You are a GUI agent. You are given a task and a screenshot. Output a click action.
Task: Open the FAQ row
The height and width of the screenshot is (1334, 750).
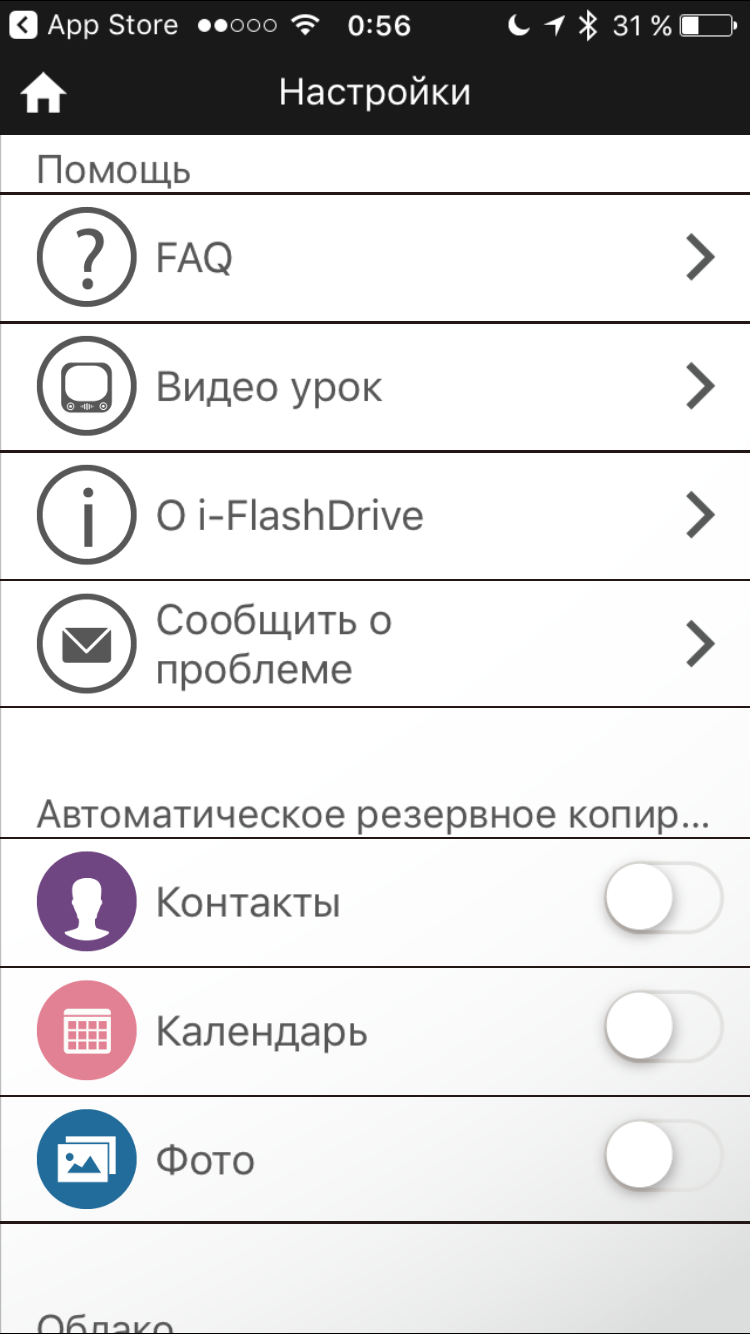coord(375,258)
